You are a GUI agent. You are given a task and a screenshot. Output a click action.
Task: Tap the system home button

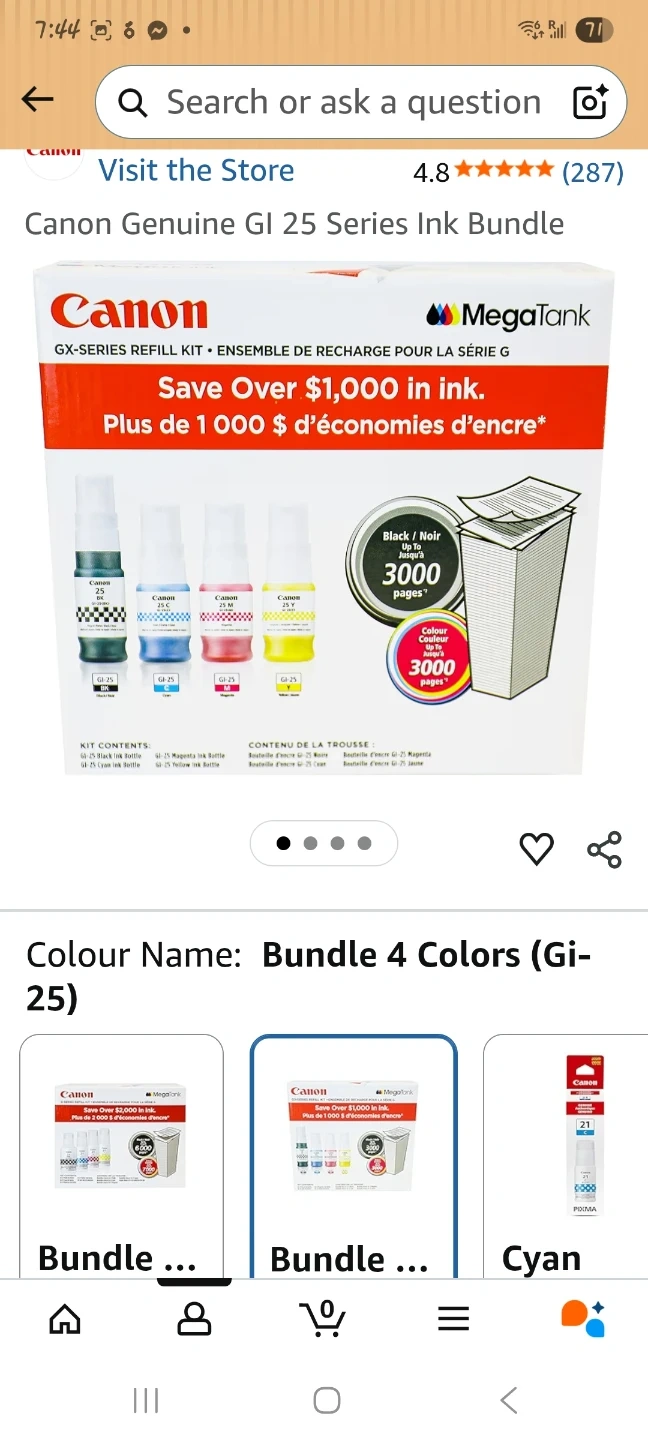pos(327,1401)
